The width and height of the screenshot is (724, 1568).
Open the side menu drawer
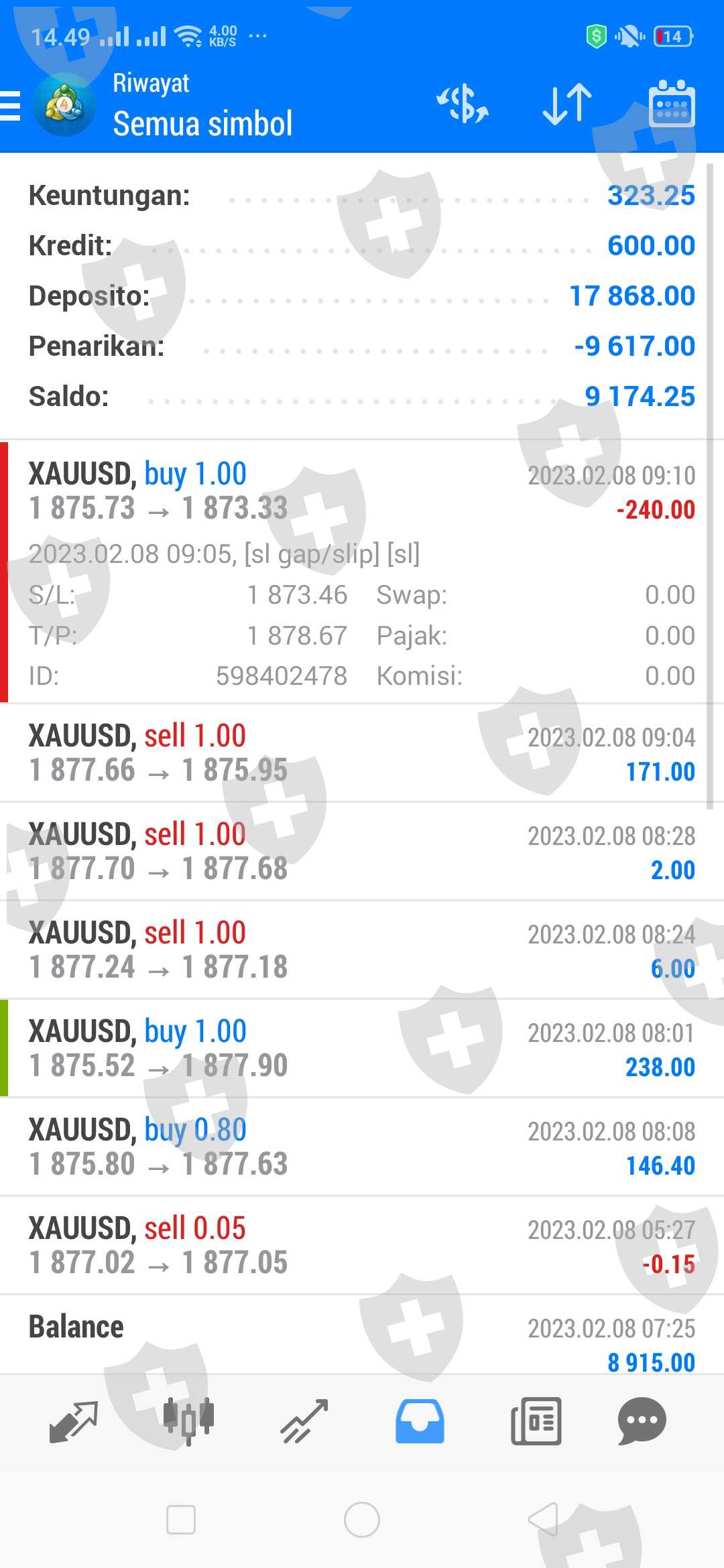point(12,106)
